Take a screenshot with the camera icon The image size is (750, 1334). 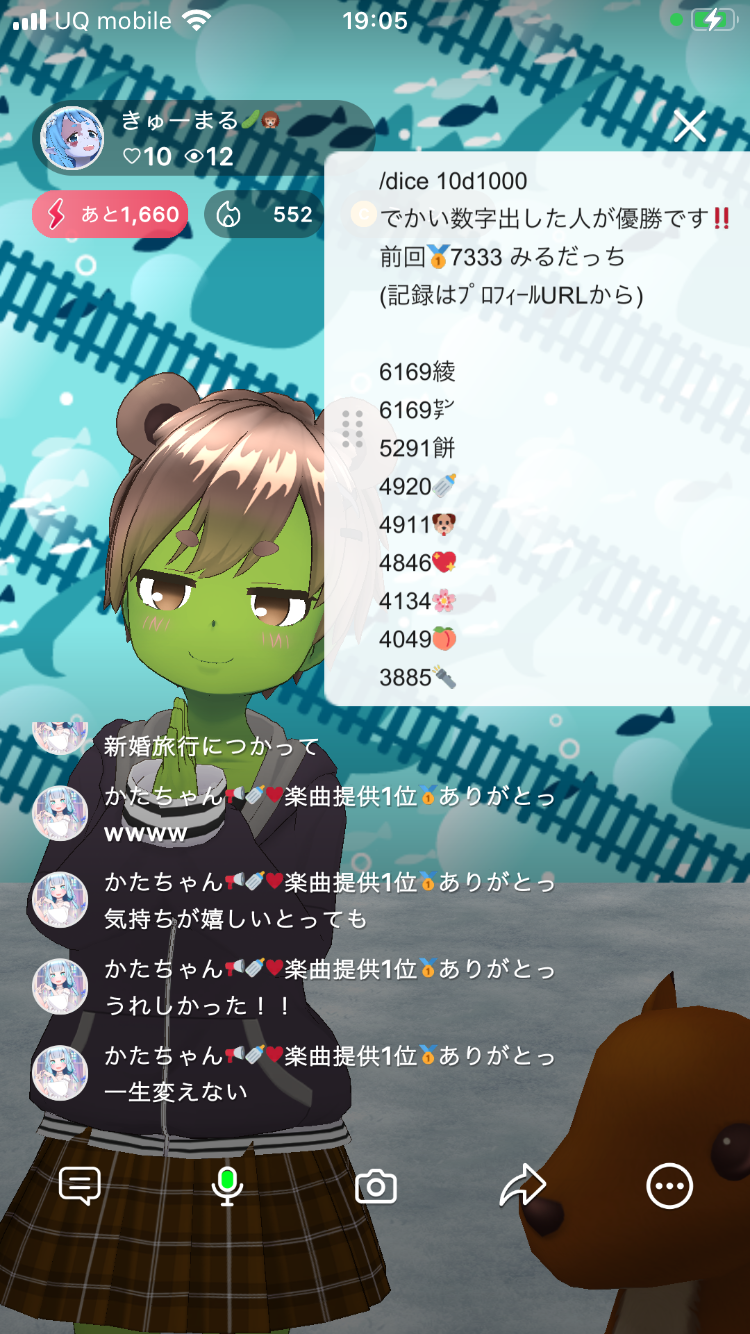point(376,1187)
